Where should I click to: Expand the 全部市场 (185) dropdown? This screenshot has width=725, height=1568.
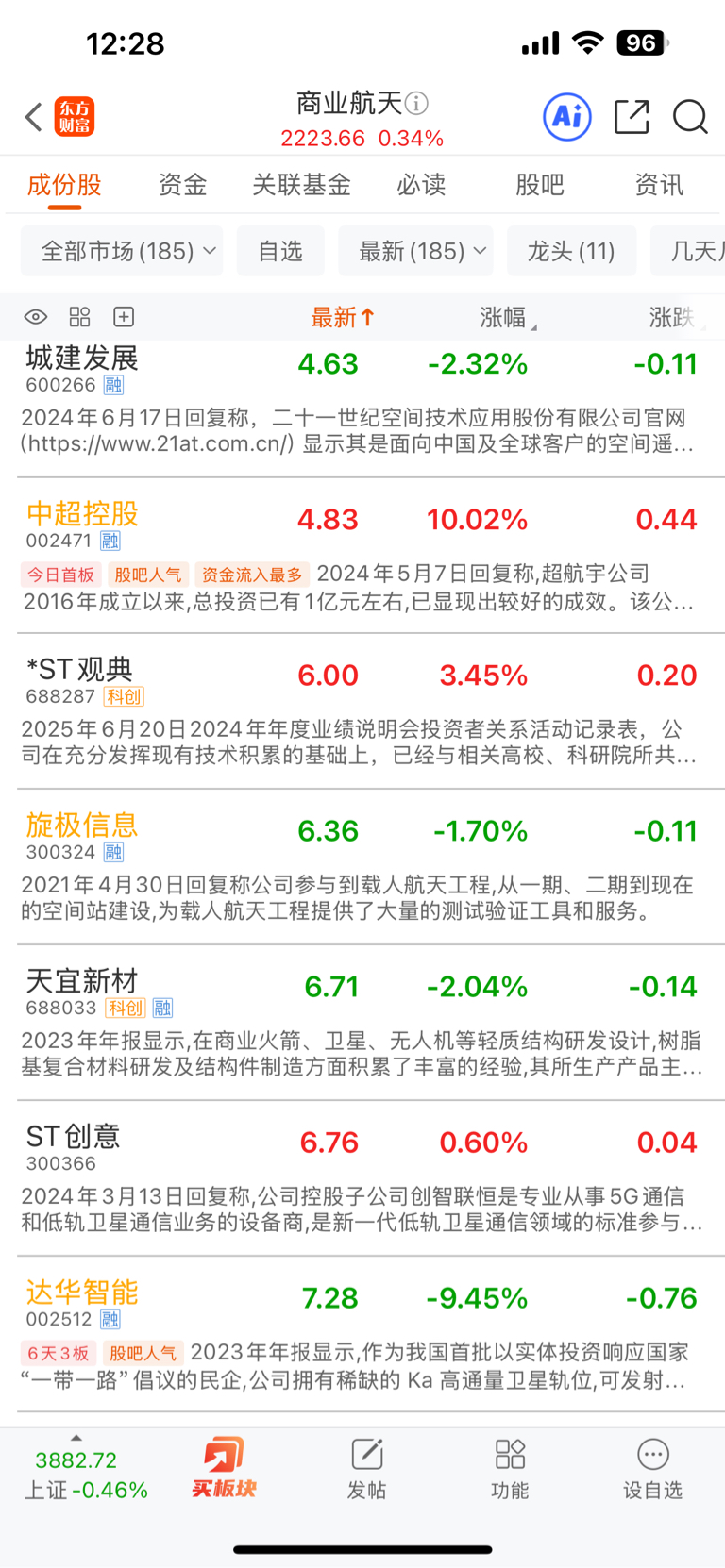(122, 251)
